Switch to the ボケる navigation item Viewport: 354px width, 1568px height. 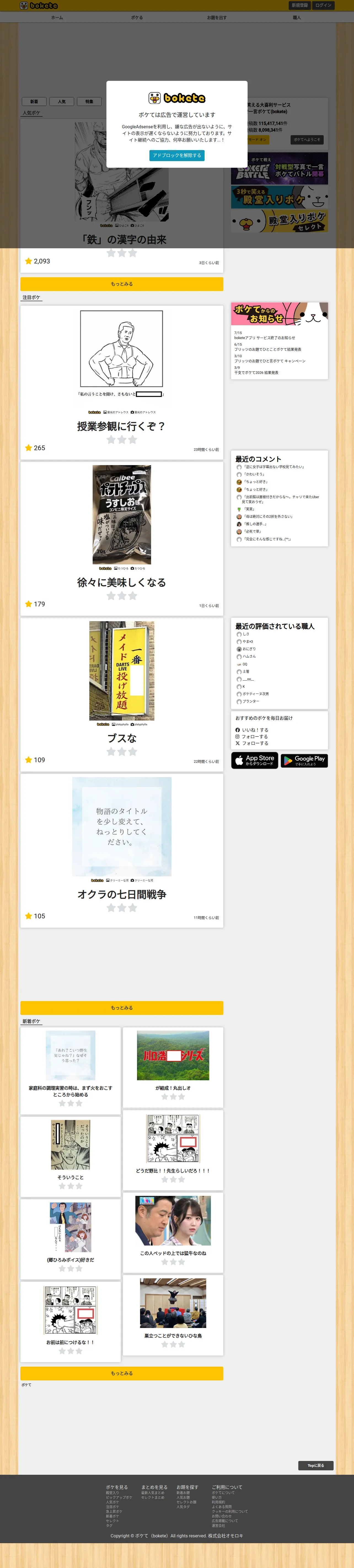point(137,18)
